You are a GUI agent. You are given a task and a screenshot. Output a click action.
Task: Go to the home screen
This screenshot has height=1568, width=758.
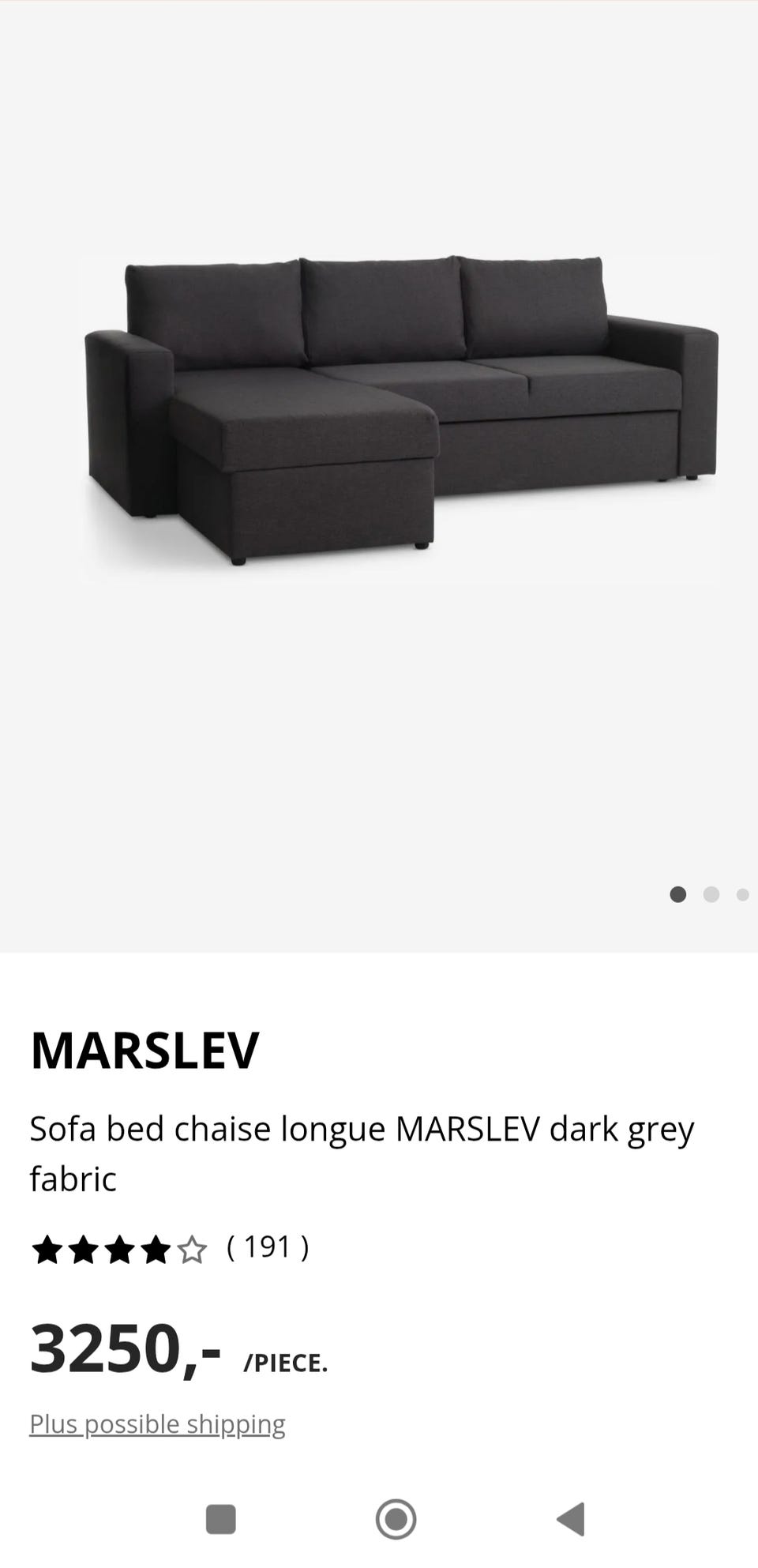tap(396, 1518)
